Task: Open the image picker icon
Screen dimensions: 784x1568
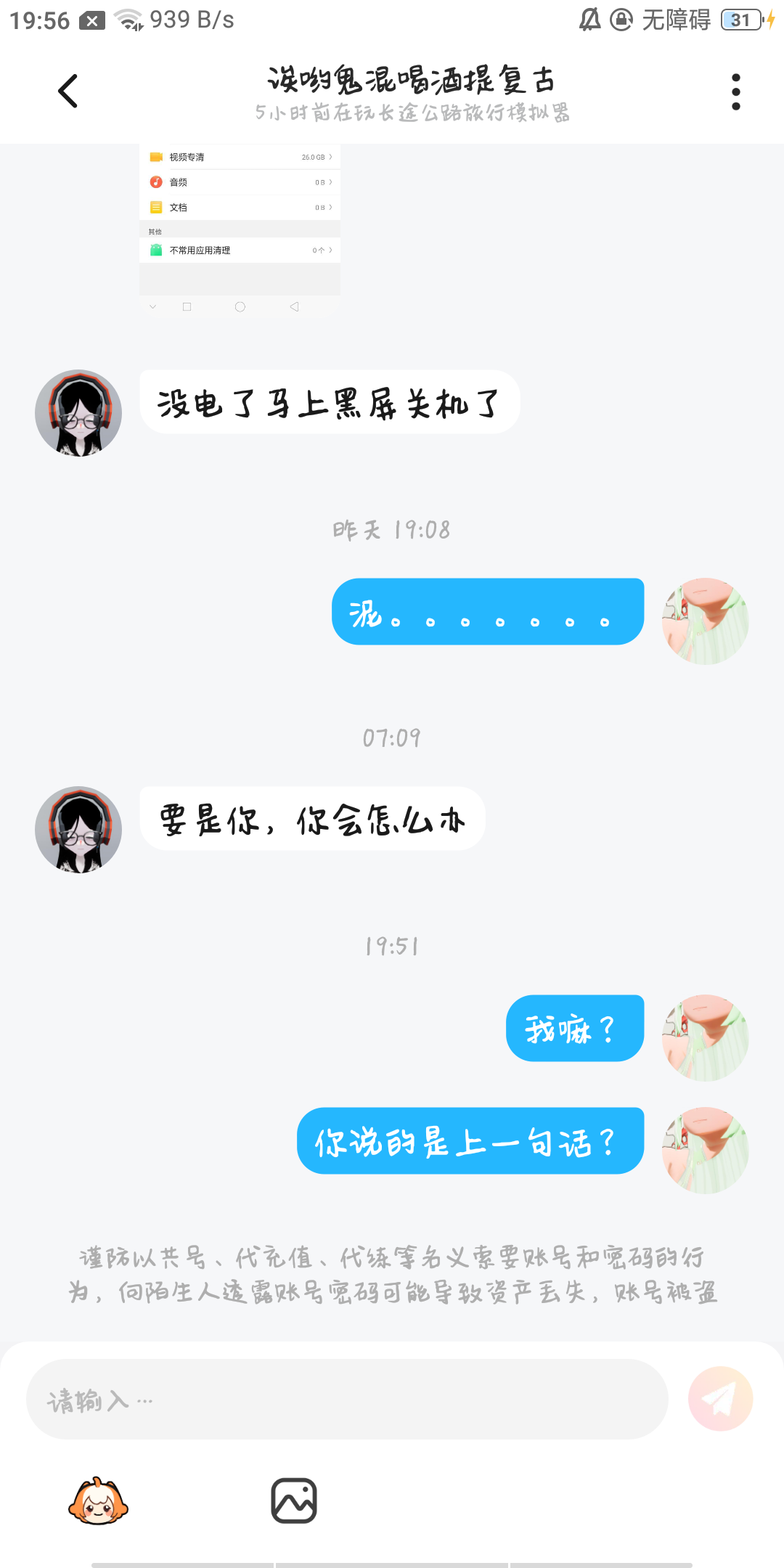Action: click(294, 1500)
